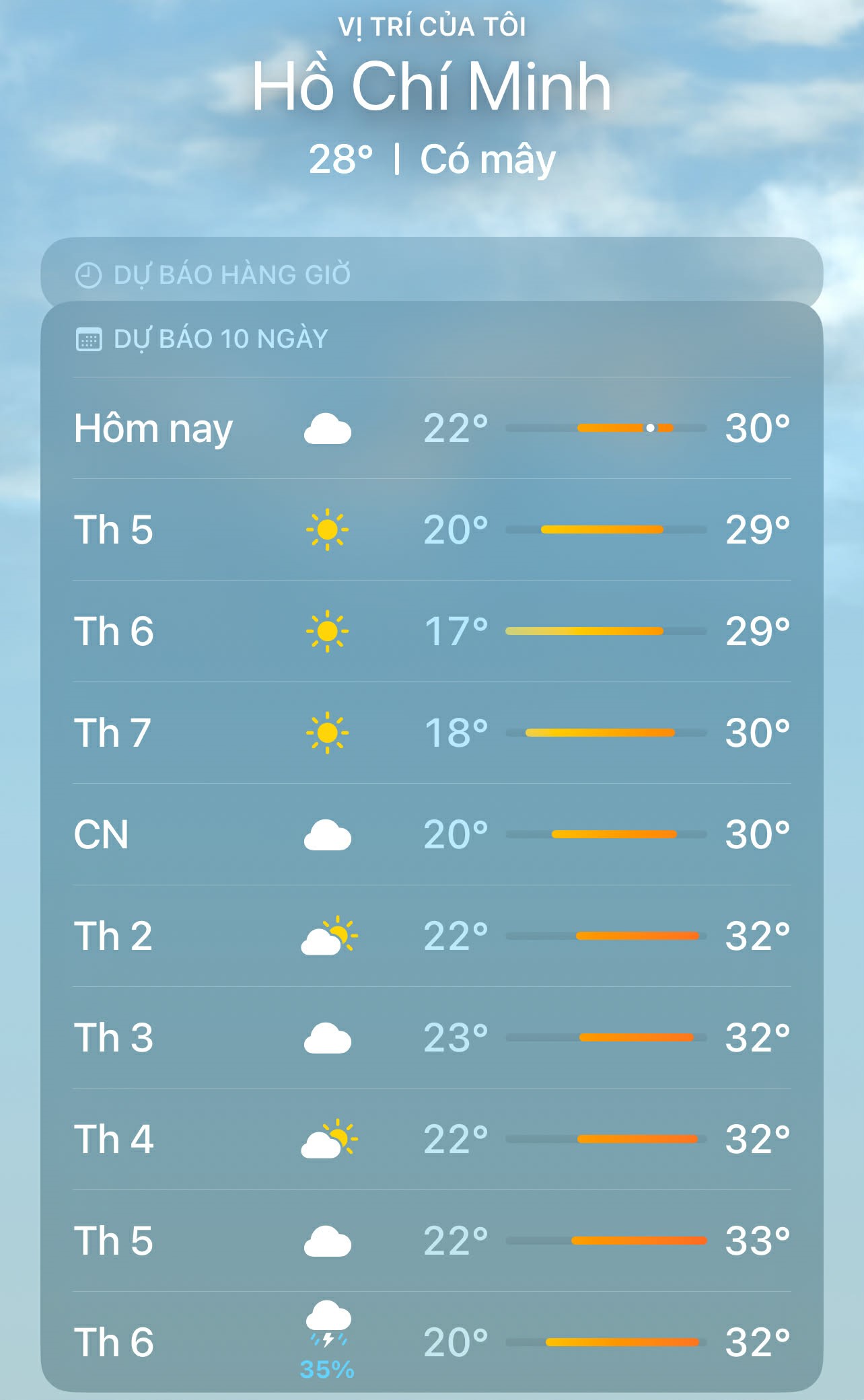Image resolution: width=864 pixels, height=1400 pixels.
Task: Select the Th 7 forecast row
Action: click(431, 733)
